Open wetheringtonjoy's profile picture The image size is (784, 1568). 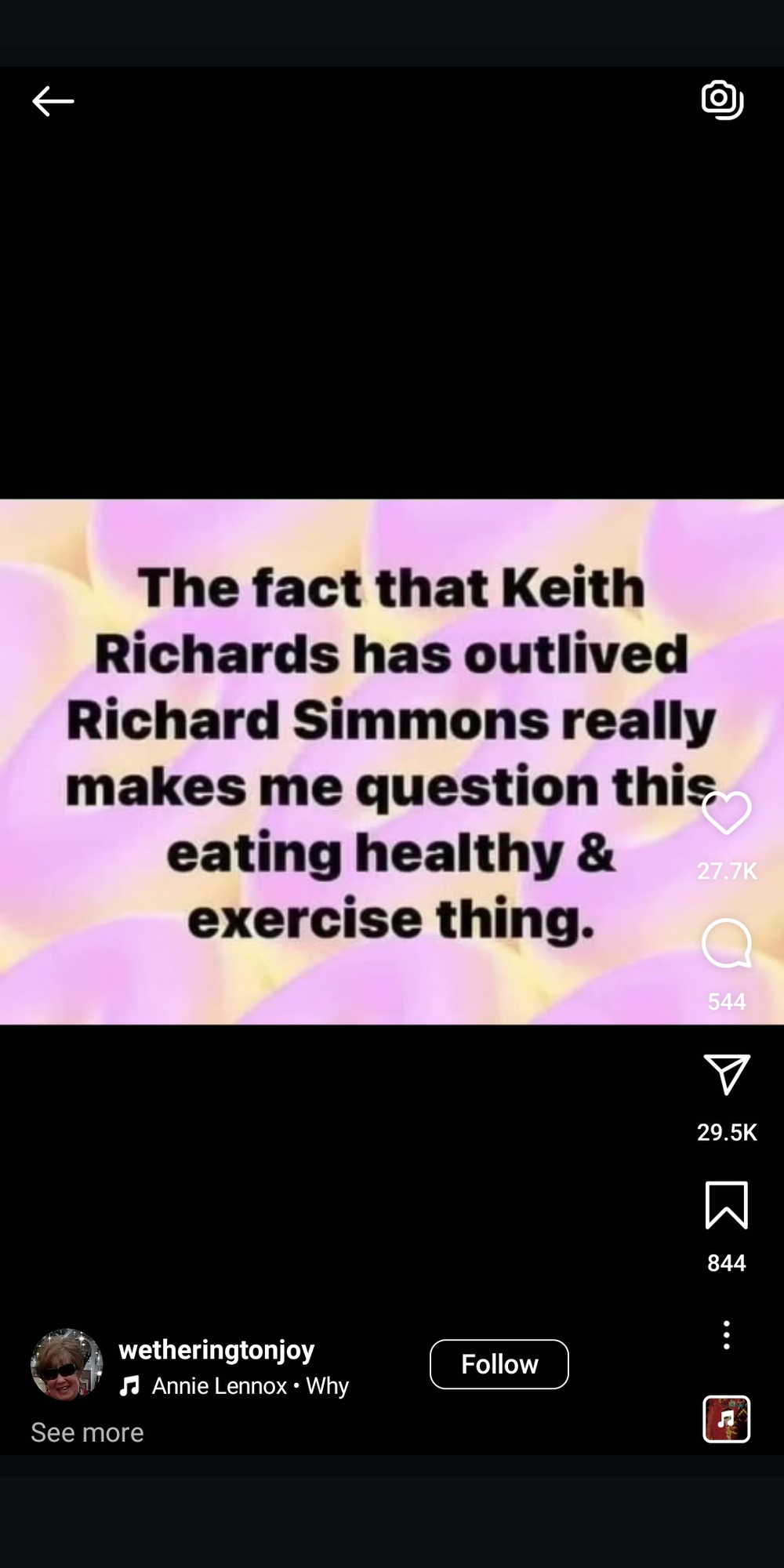click(67, 1364)
